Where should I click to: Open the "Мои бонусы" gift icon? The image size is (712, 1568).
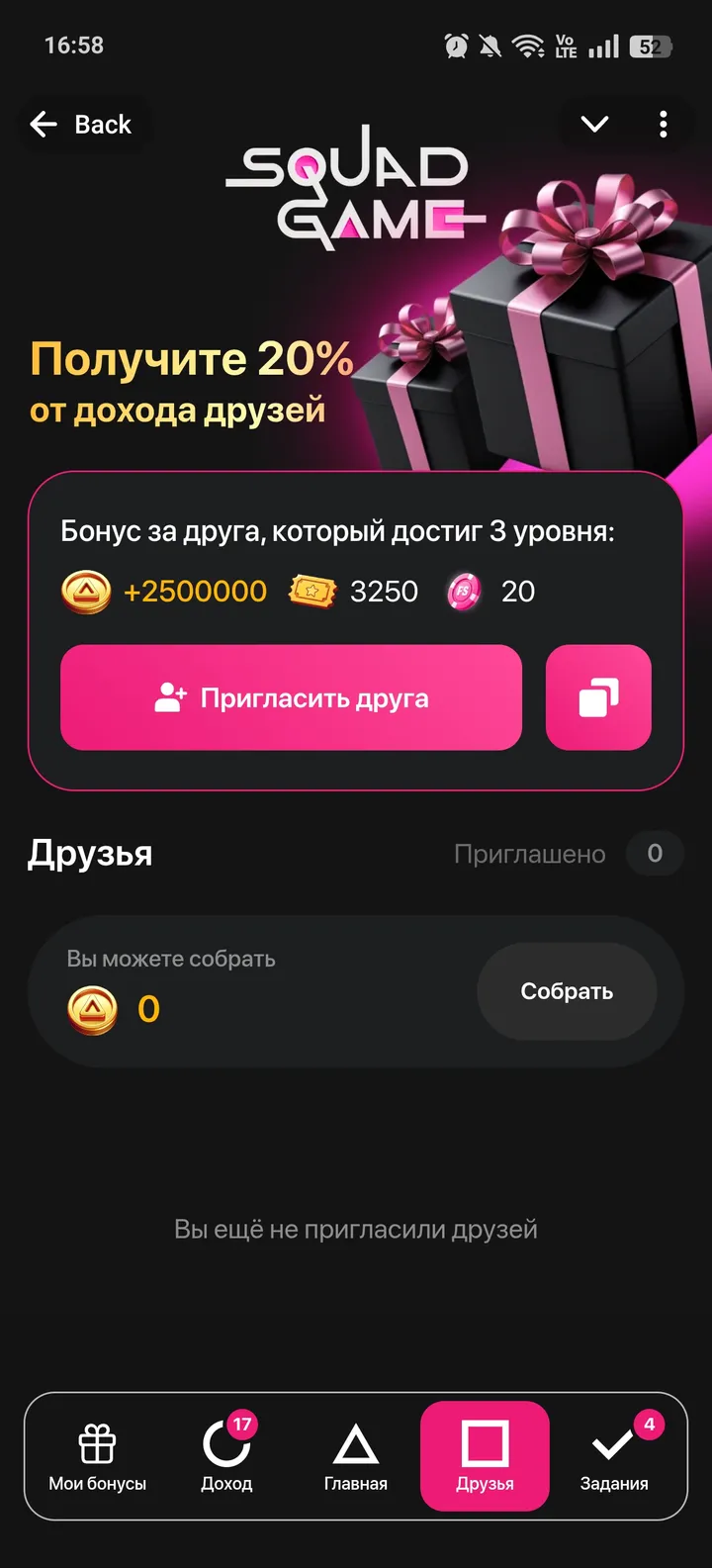[98, 1444]
